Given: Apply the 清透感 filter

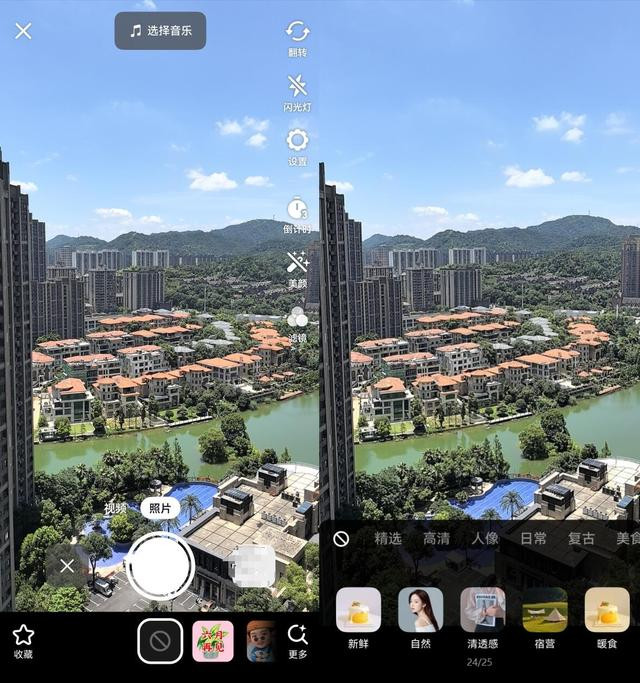Looking at the screenshot, I should coord(482,616).
